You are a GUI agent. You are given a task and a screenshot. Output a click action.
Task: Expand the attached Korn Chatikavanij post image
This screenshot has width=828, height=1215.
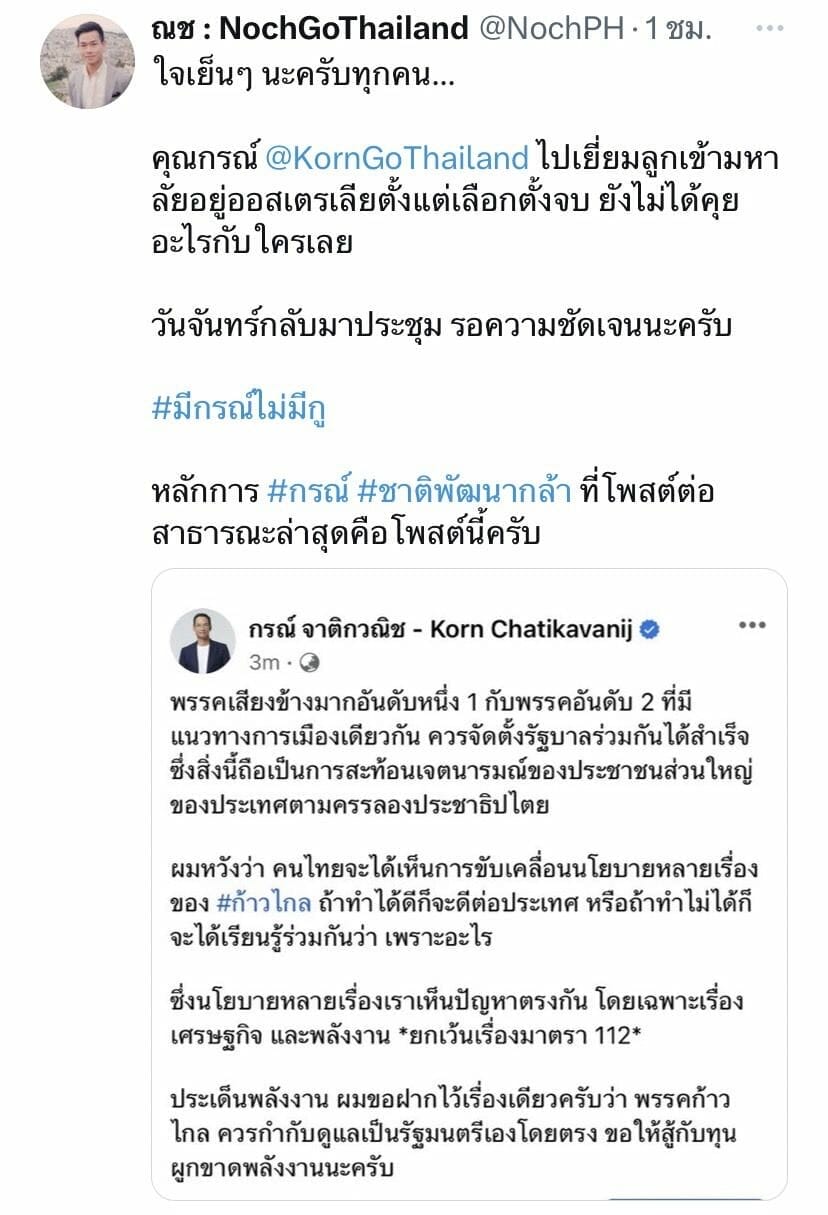tap(469, 880)
